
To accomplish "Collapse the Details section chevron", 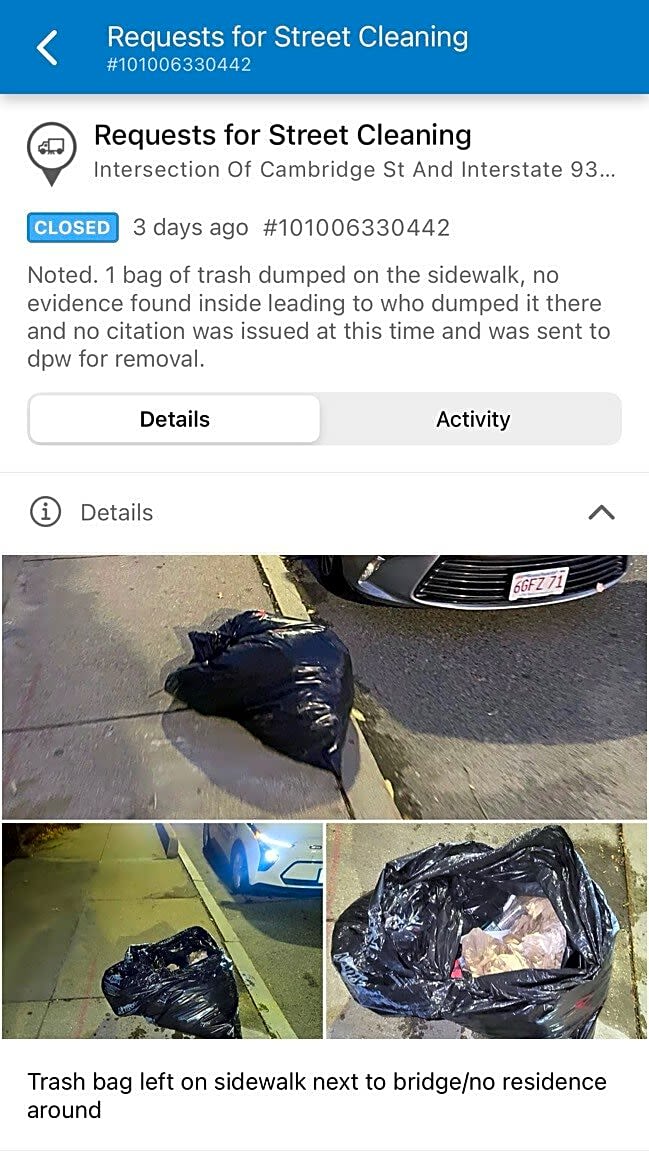I will coord(601,512).
